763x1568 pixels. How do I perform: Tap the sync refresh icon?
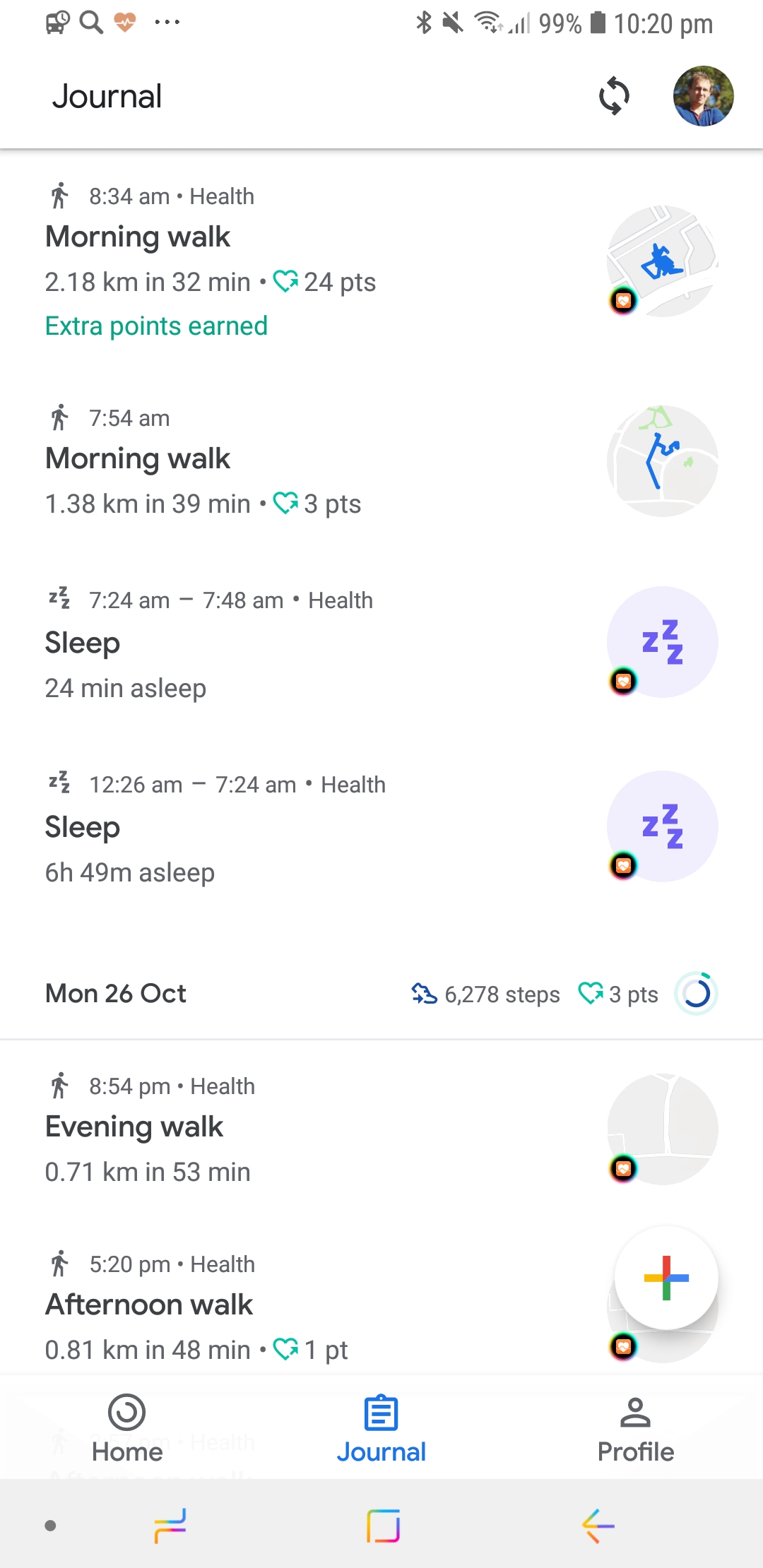click(614, 96)
